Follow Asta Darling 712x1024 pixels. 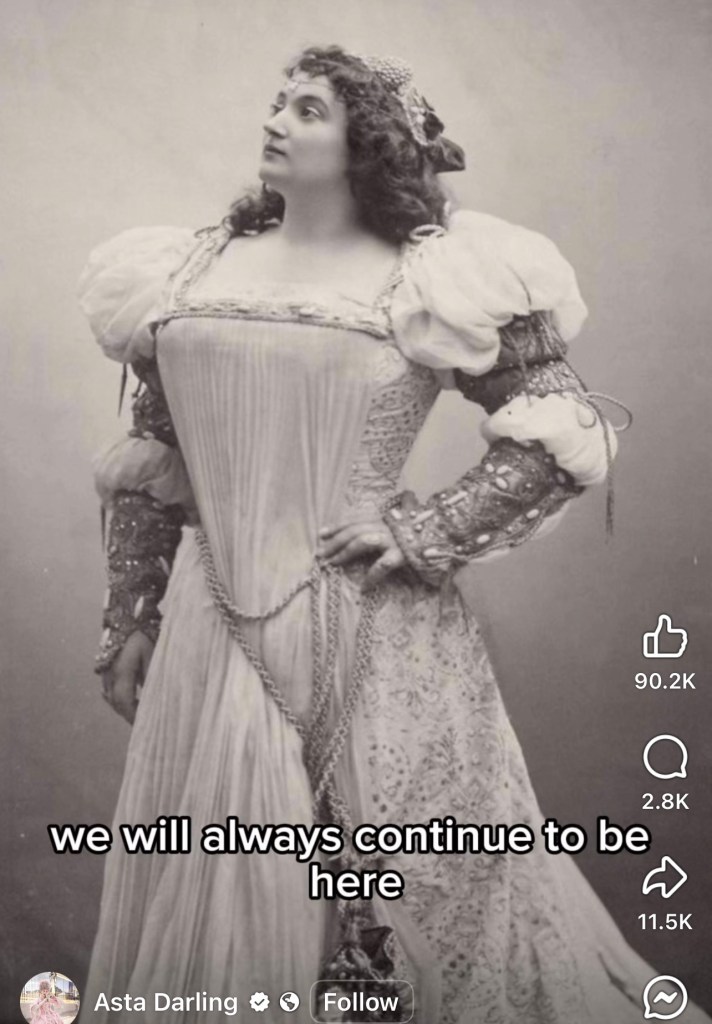point(361,1001)
